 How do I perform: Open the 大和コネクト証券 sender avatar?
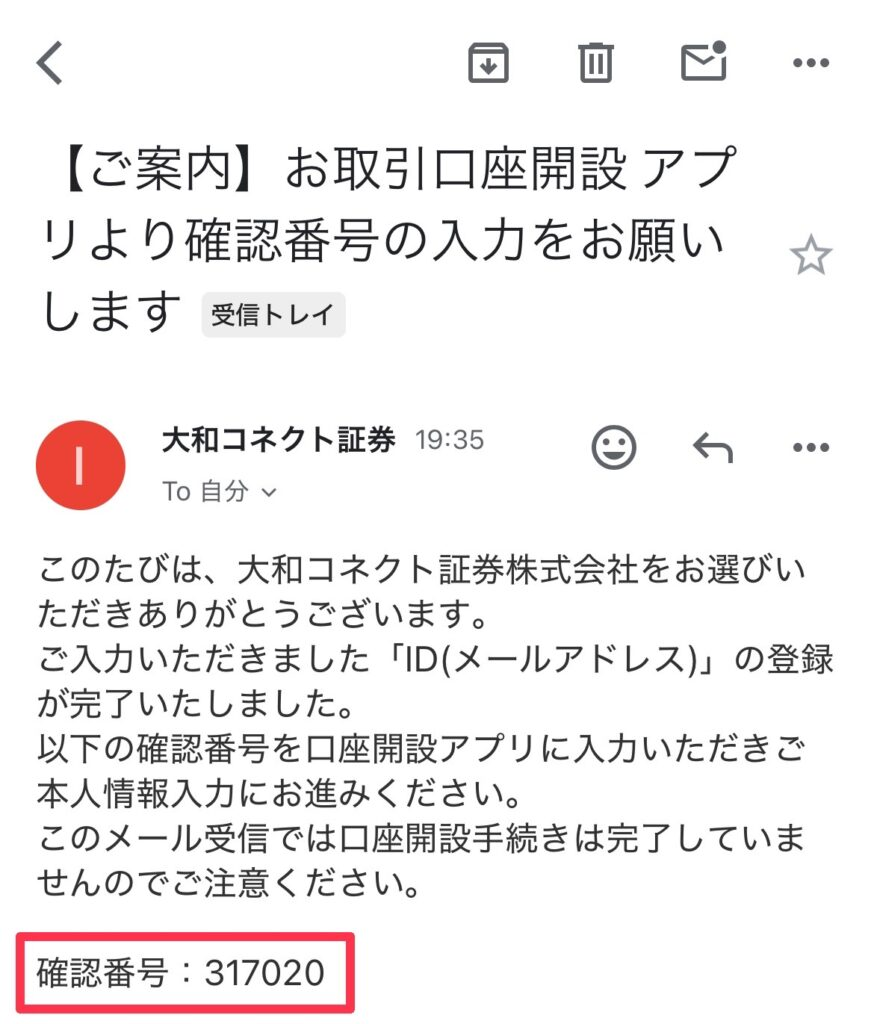tap(80, 465)
